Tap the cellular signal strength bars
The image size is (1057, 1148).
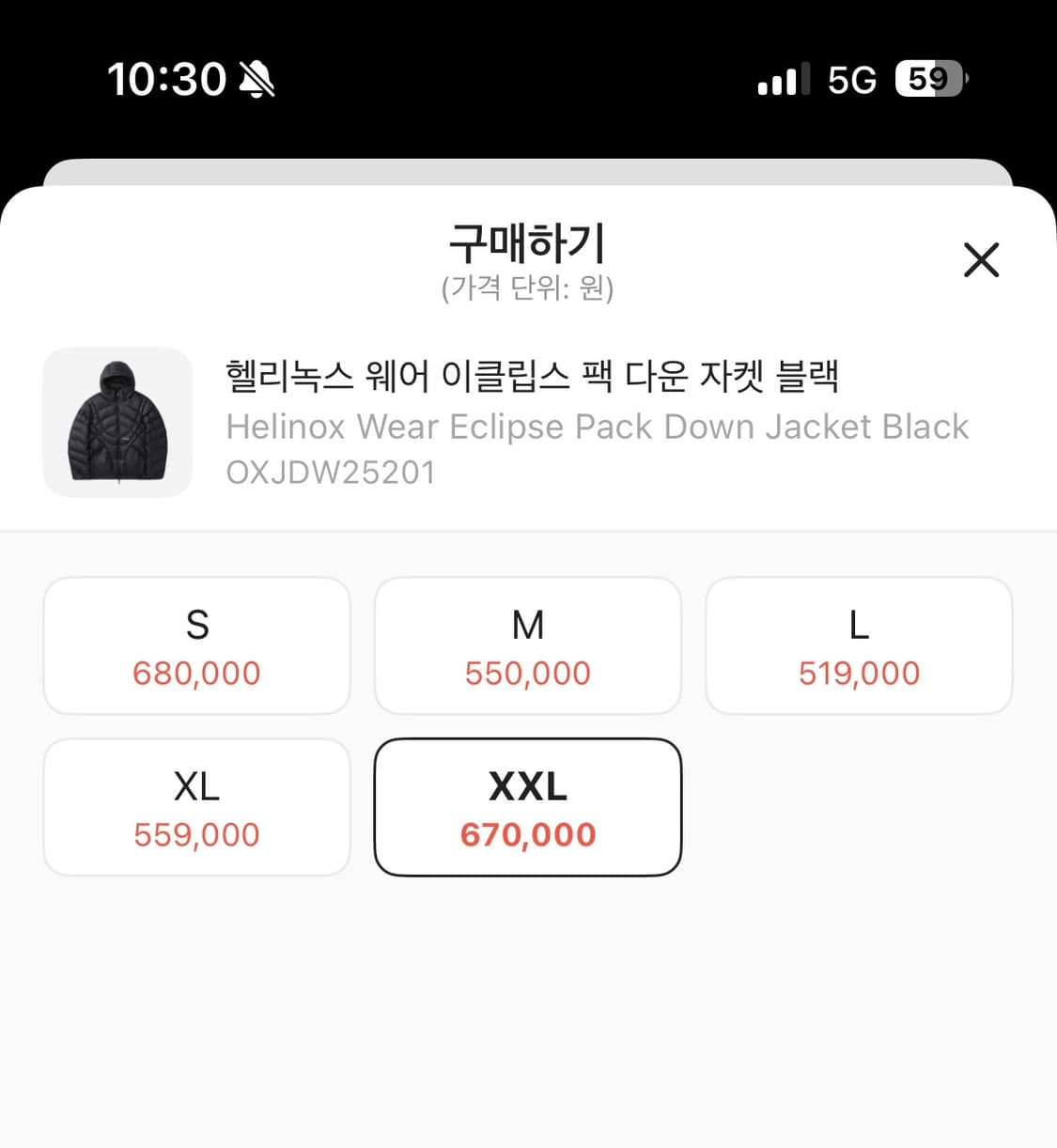783,79
